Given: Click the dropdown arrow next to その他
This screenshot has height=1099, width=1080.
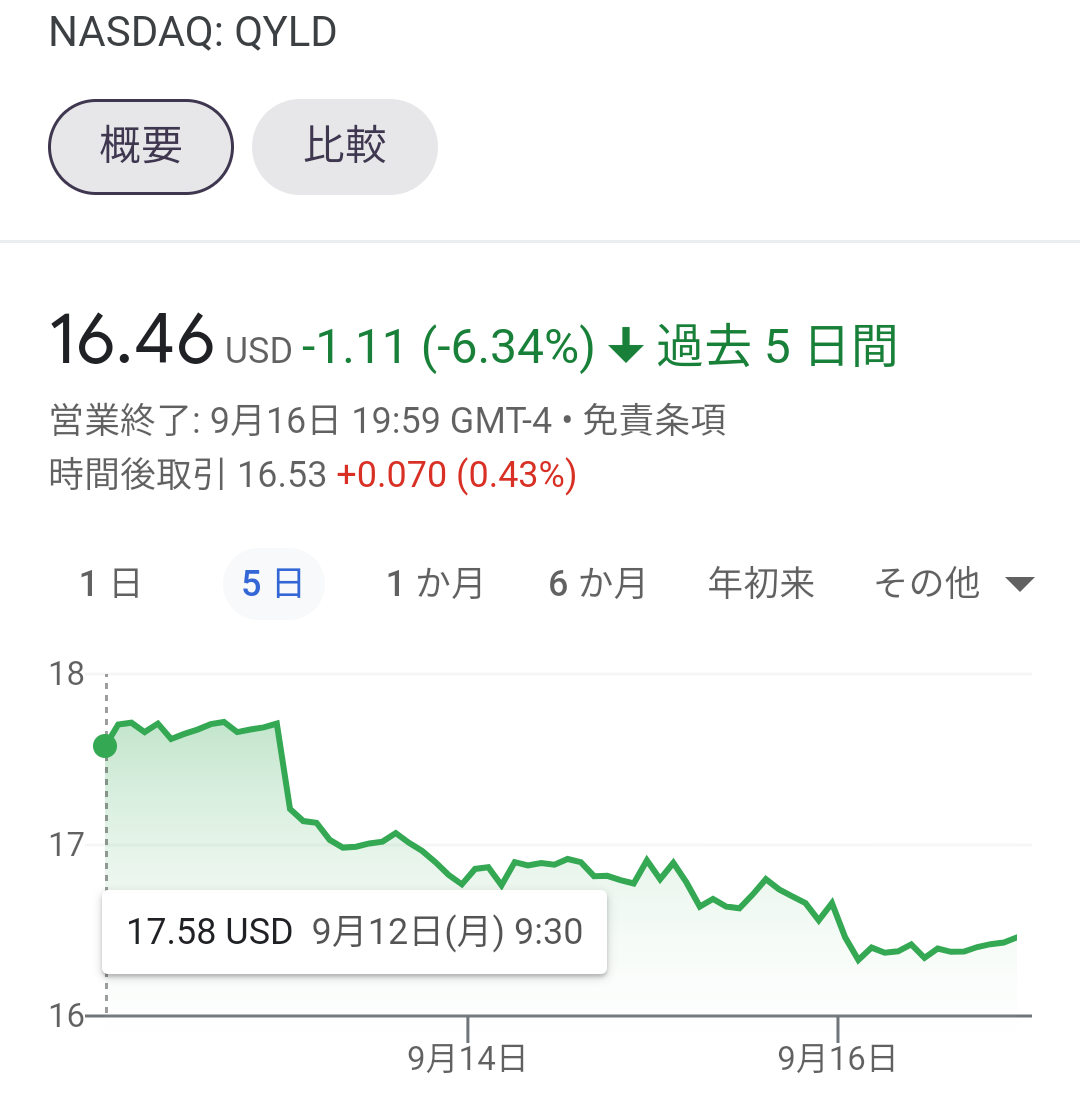Looking at the screenshot, I should tap(1021, 583).
